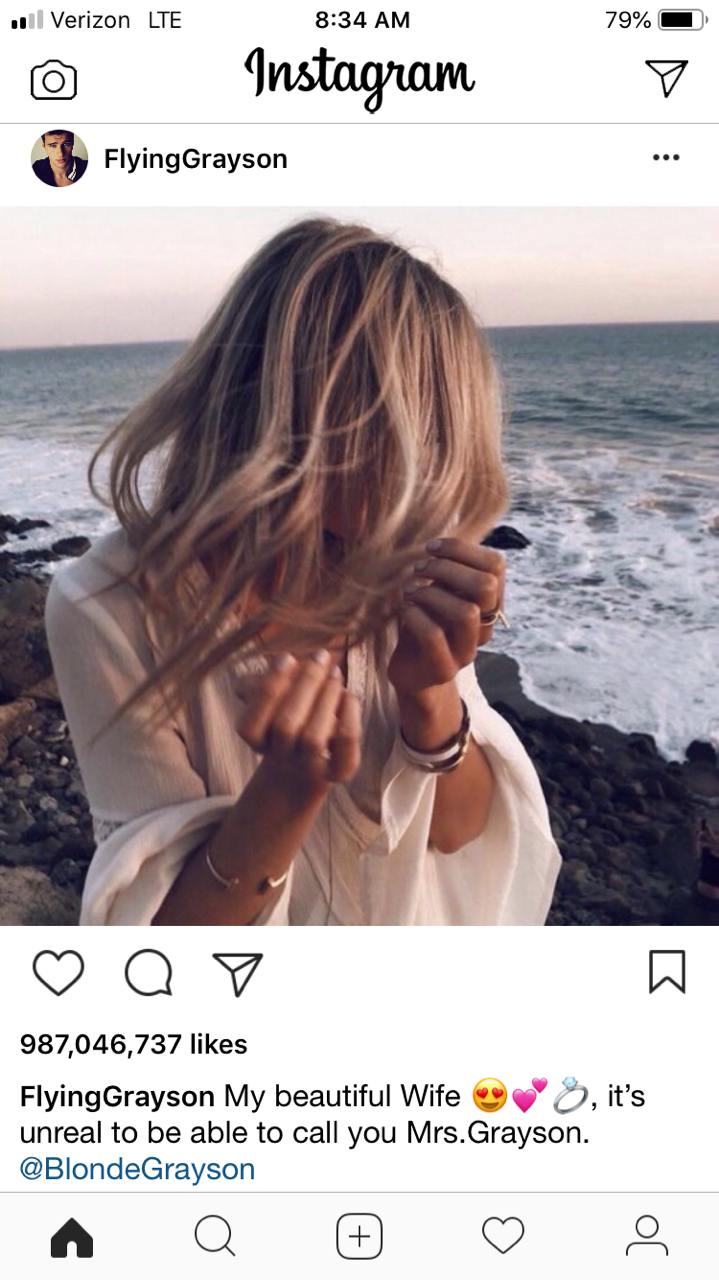The image size is (719, 1280).
Task: Create a new post with plus tab
Action: [359, 1238]
